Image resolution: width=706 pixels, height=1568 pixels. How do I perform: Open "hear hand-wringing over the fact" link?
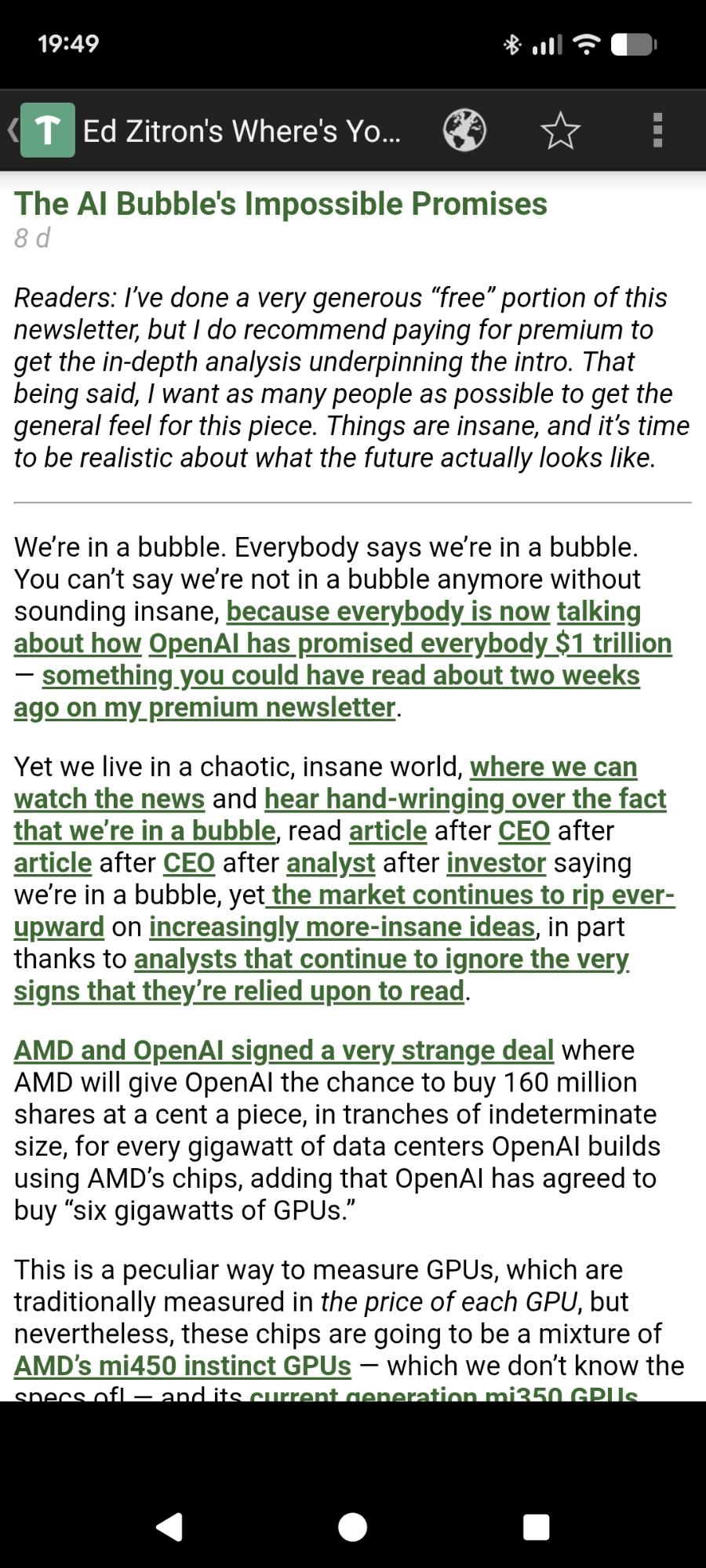coord(465,799)
